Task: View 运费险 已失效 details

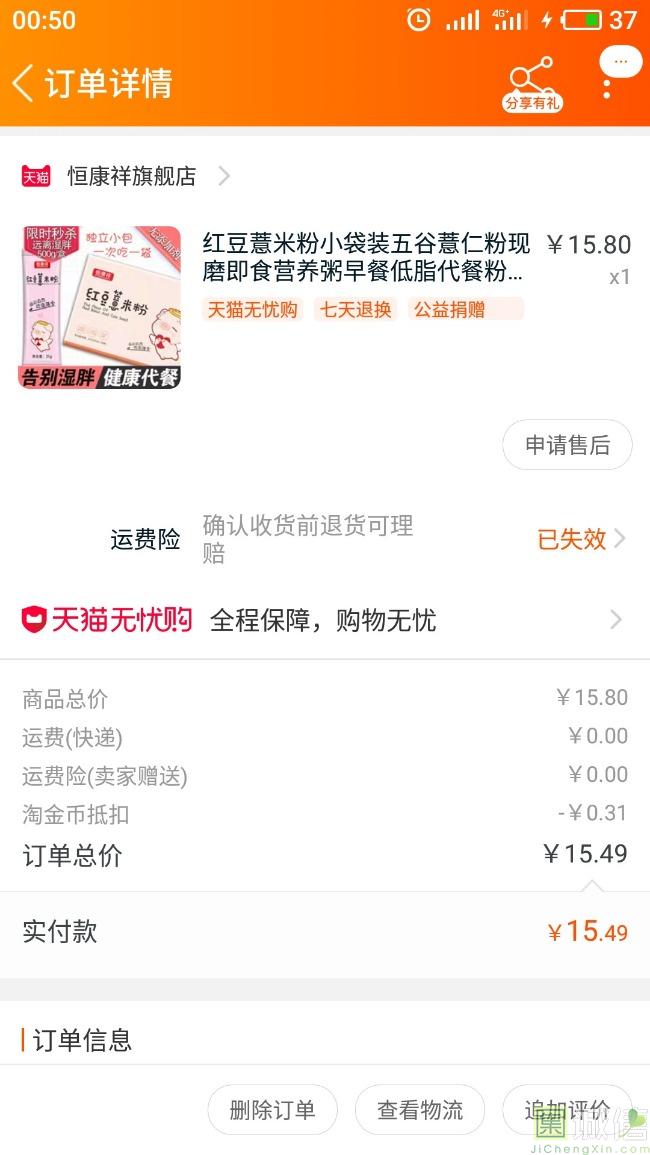Action: click(x=580, y=539)
